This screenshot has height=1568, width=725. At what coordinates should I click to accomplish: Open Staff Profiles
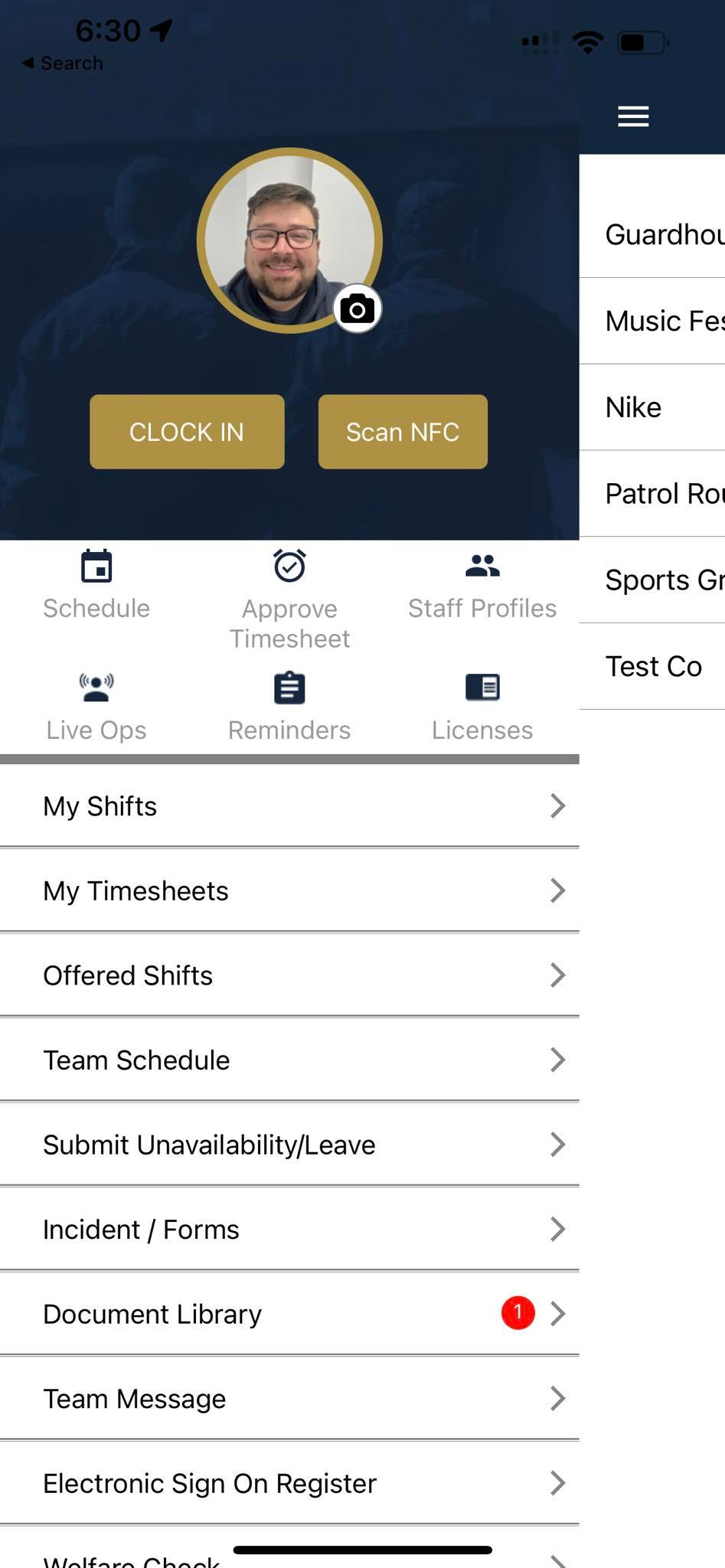click(x=482, y=585)
